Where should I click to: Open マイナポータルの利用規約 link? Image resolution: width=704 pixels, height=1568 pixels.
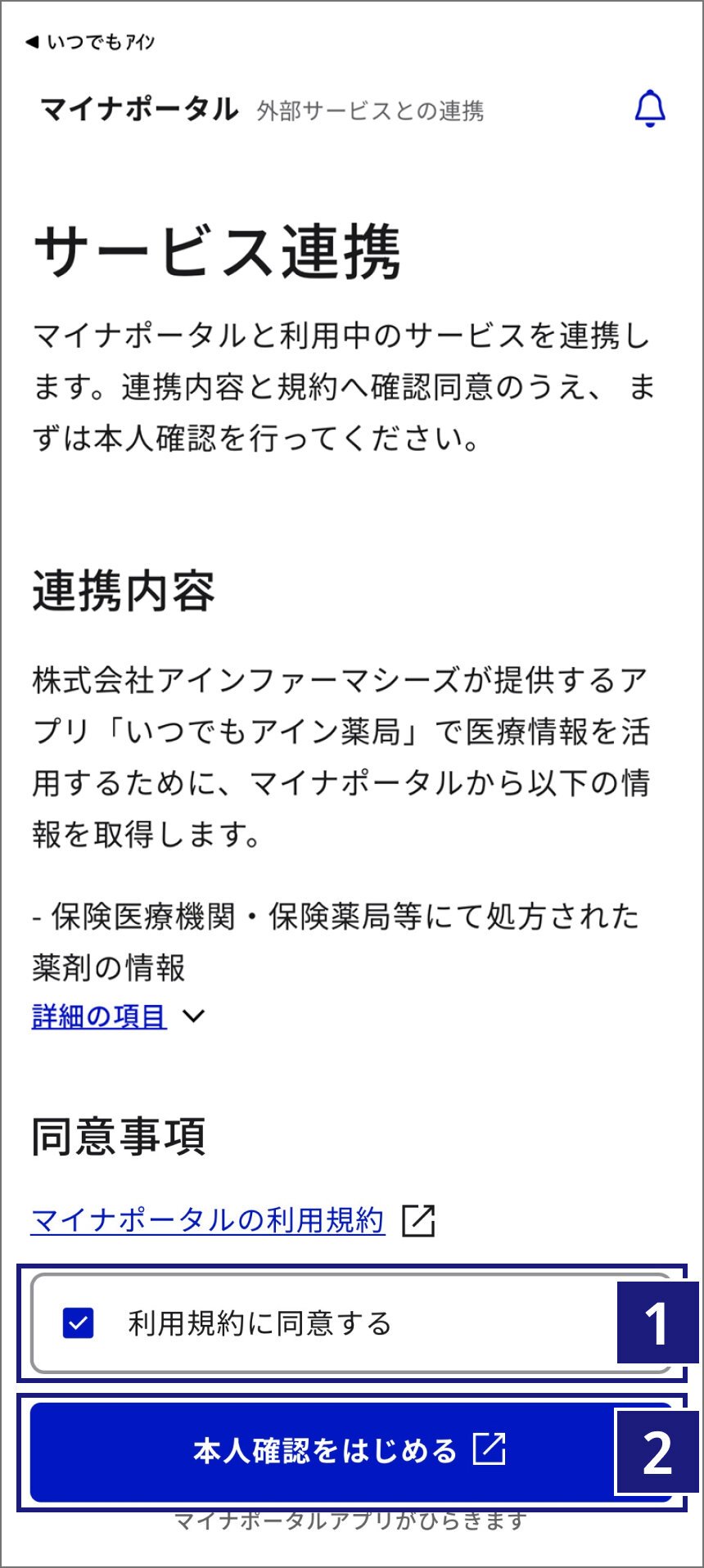[233, 1219]
